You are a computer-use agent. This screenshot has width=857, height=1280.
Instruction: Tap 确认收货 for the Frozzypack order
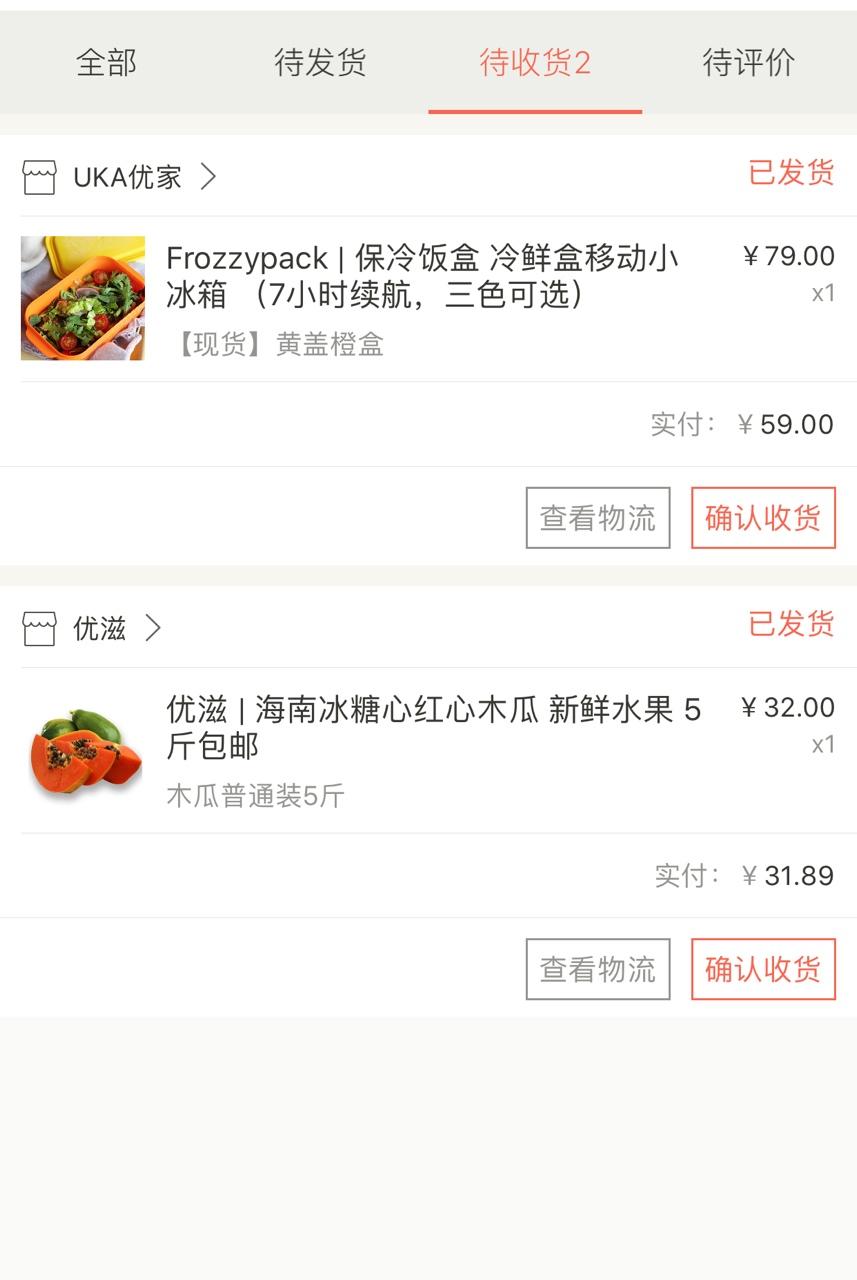click(763, 518)
